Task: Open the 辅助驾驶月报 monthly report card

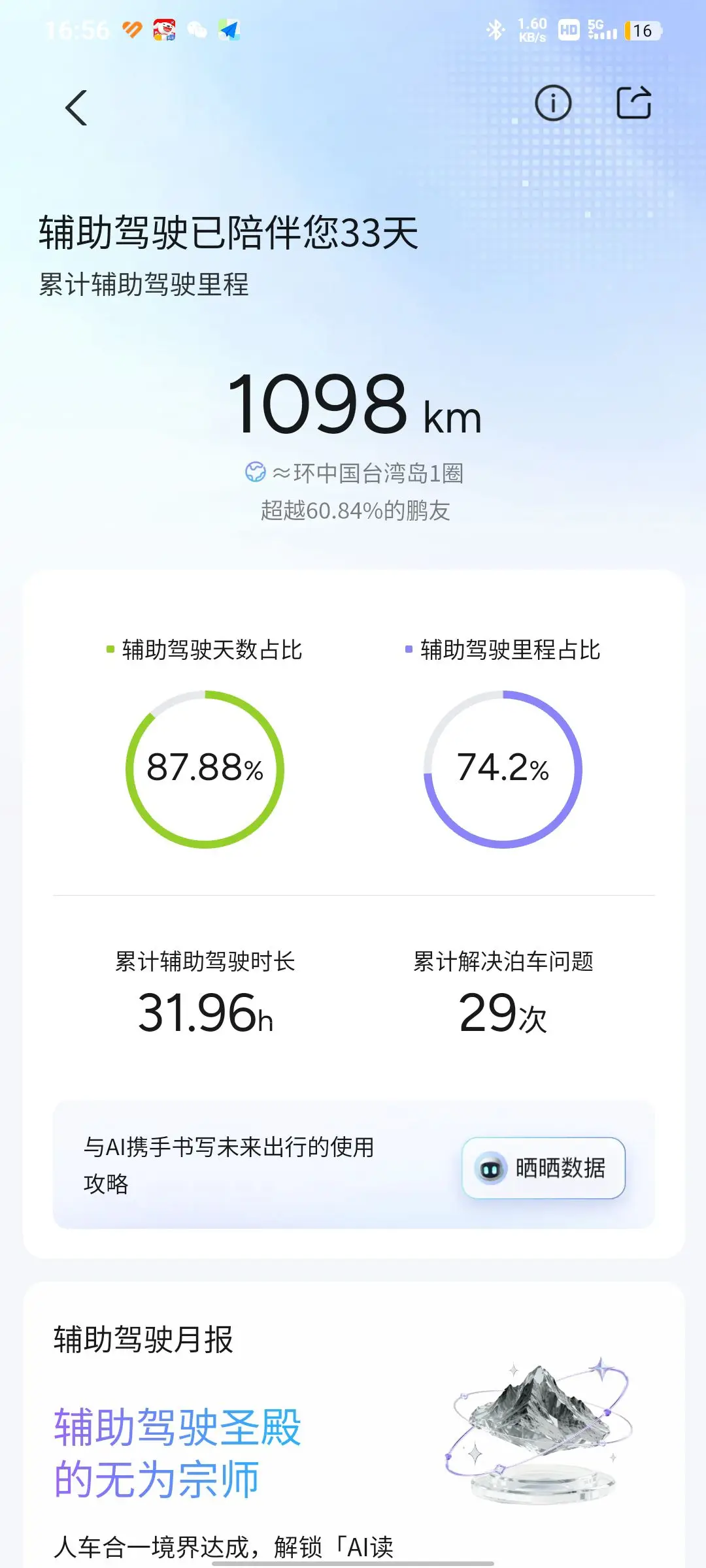Action: (354, 1424)
